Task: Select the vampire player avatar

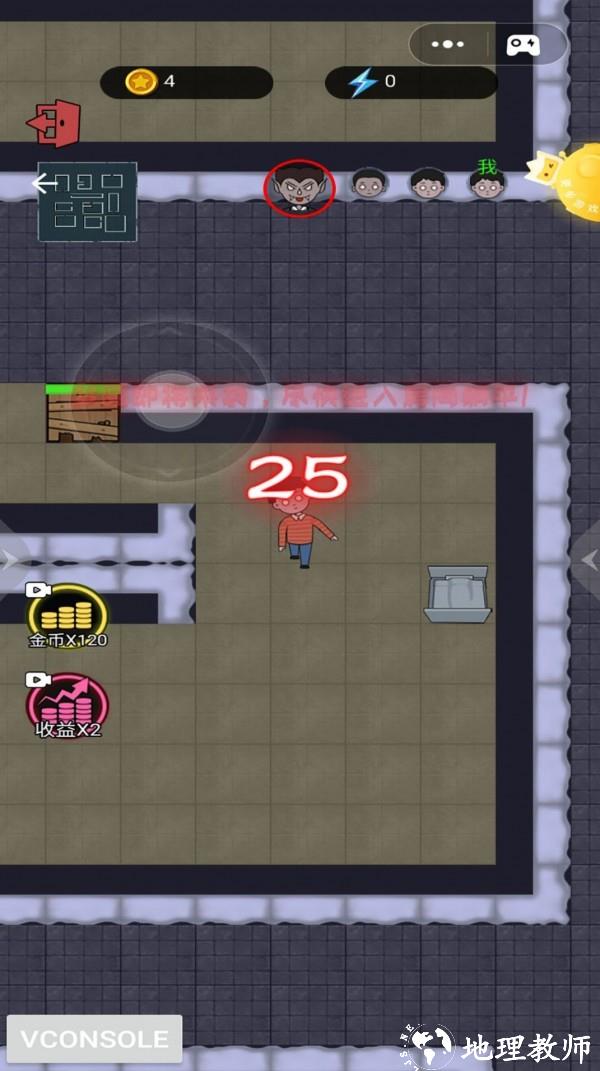Action: click(x=299, y=187)
